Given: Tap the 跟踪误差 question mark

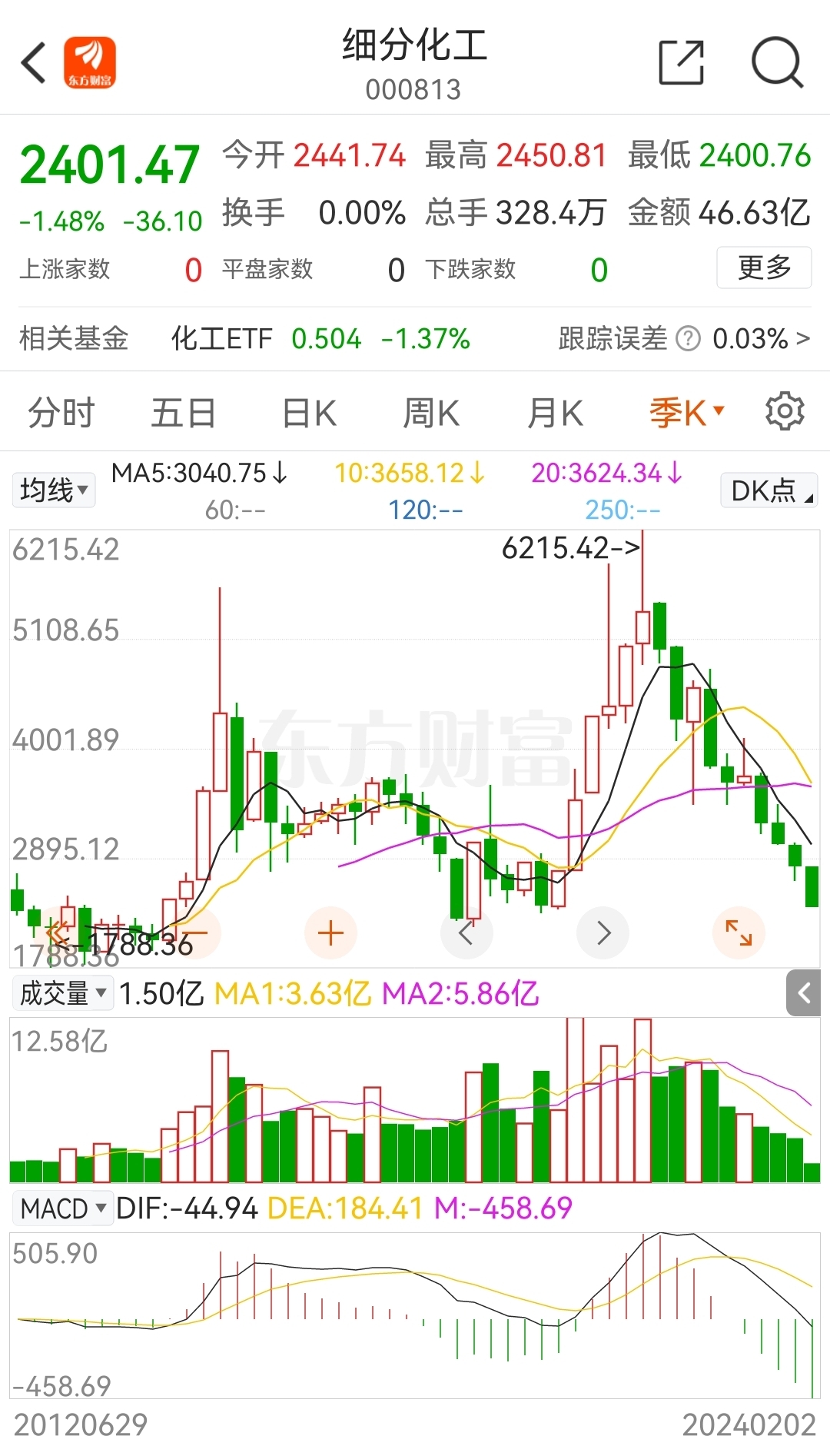Looking at the screenshot, I should (x=686, y=339).
